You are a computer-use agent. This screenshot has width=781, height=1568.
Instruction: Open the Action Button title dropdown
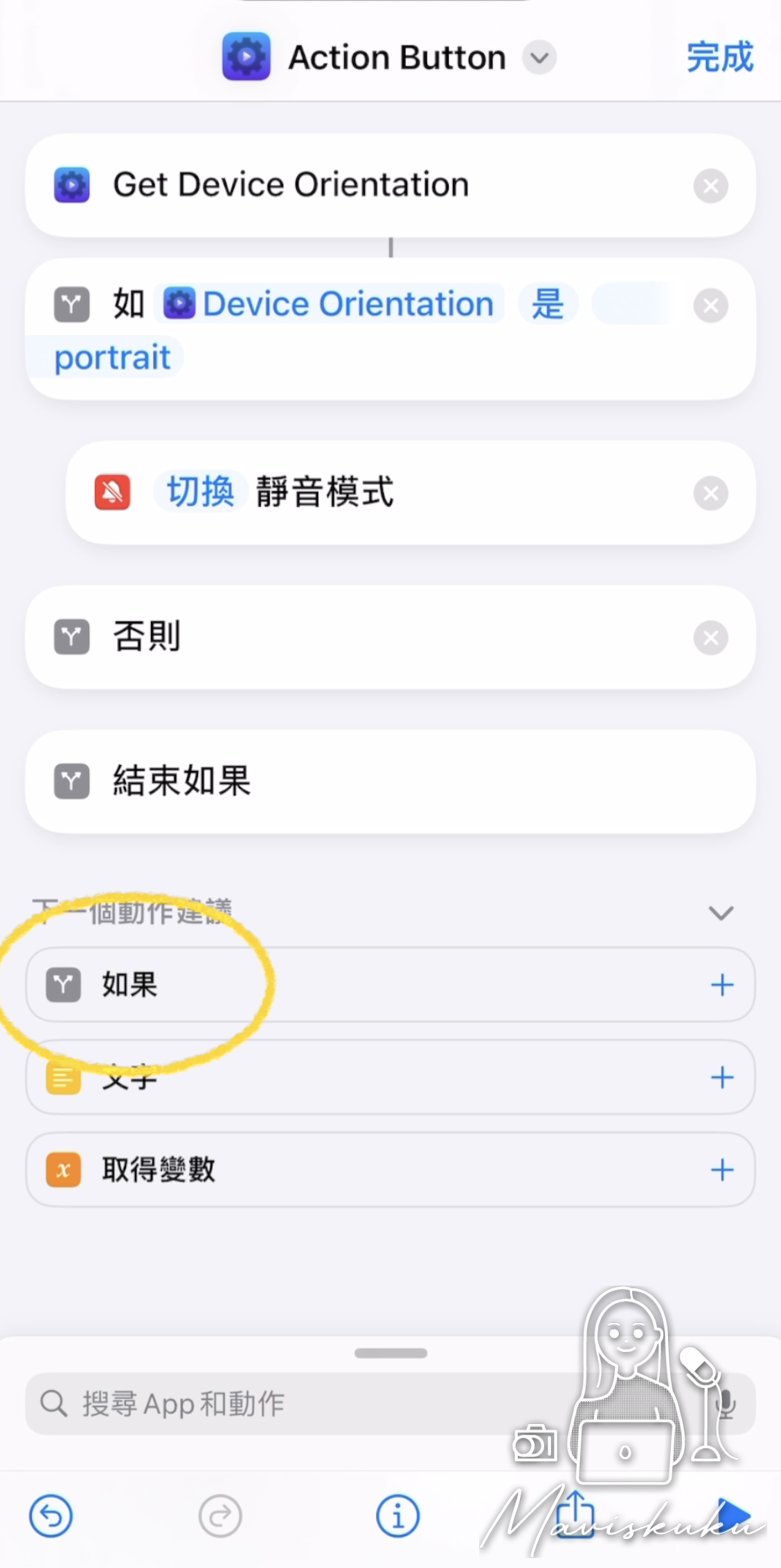(x=539, y=57)
